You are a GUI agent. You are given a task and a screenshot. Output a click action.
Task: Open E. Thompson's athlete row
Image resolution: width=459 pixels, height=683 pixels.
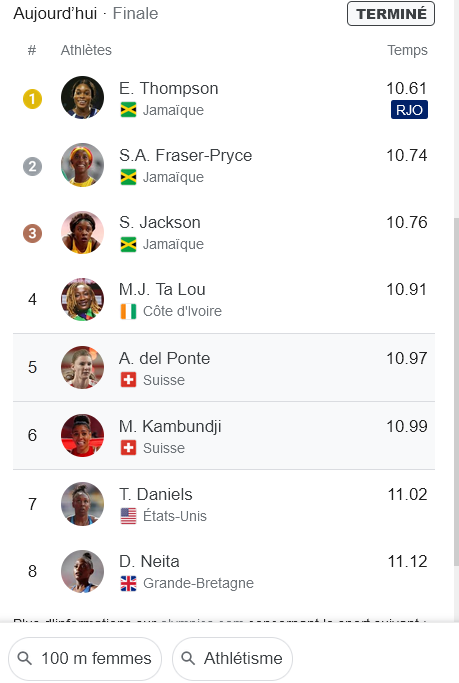(x=224, y=98)
